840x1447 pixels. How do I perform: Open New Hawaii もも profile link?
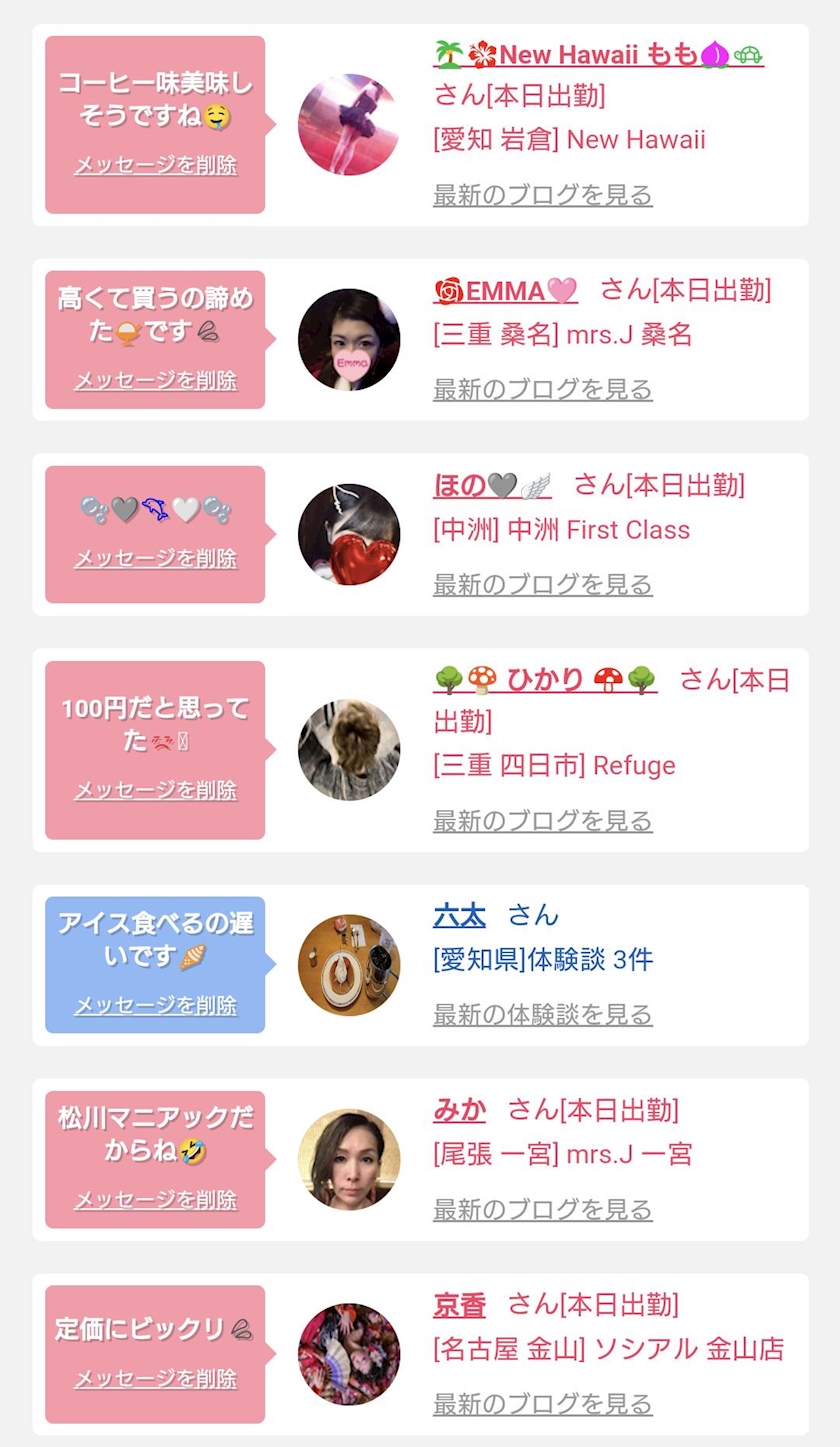pyautogui.click(x=598, y=55)
